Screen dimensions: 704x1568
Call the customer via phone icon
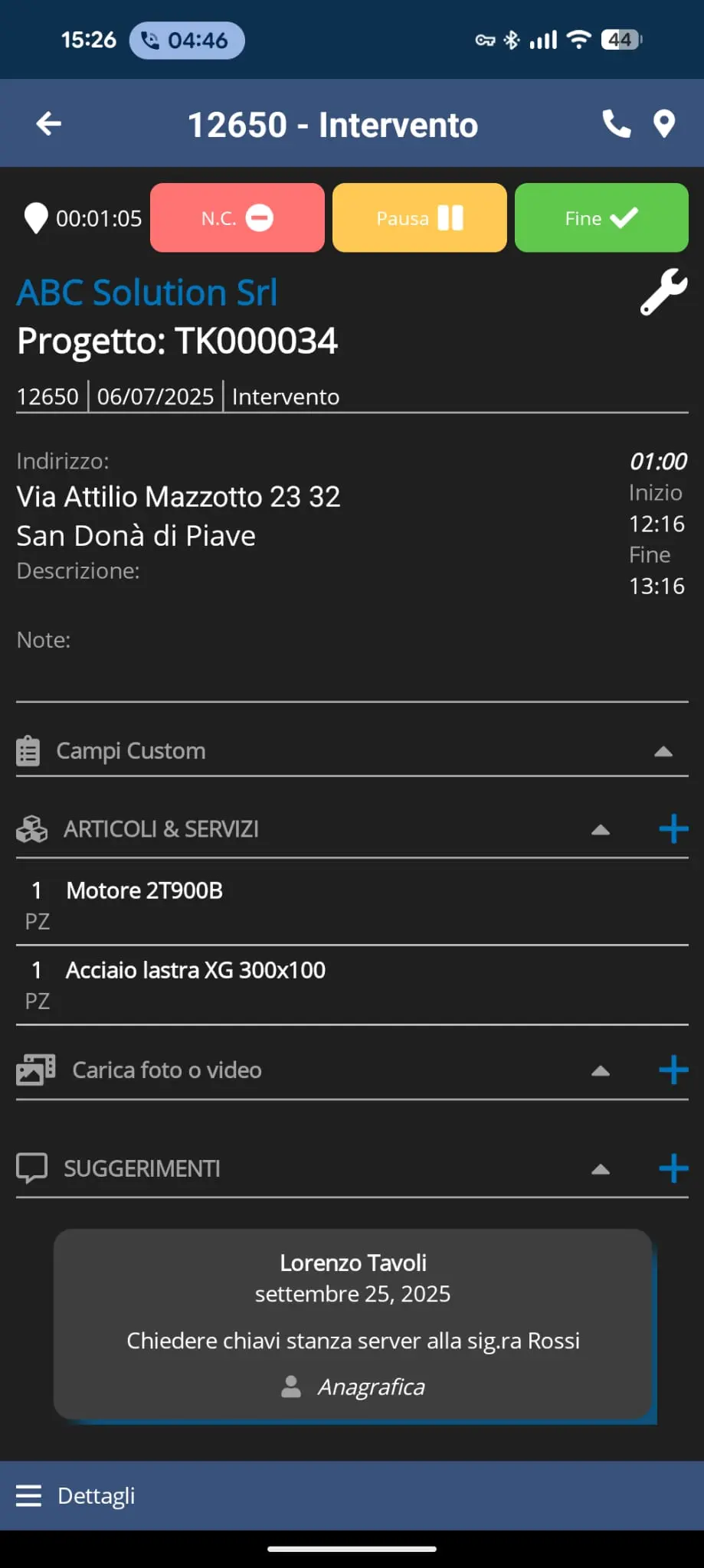point(616,123)
